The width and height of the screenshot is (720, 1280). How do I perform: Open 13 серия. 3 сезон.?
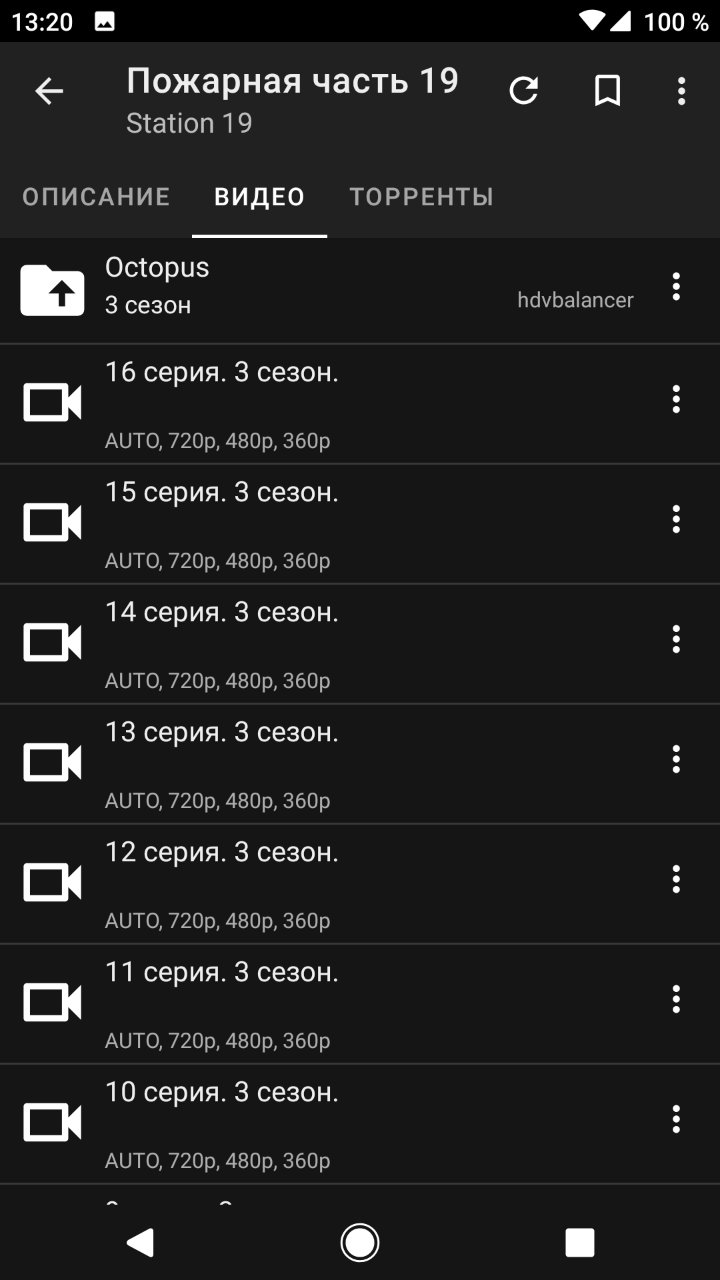300,763
